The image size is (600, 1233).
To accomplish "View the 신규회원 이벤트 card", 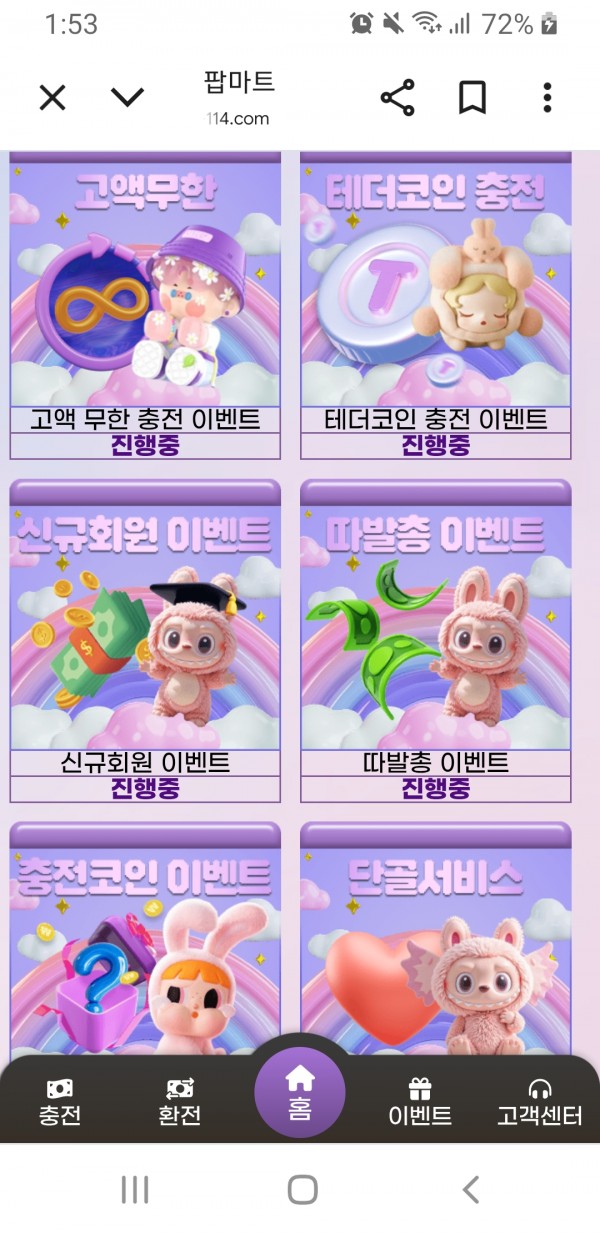I will pos(145,640).
